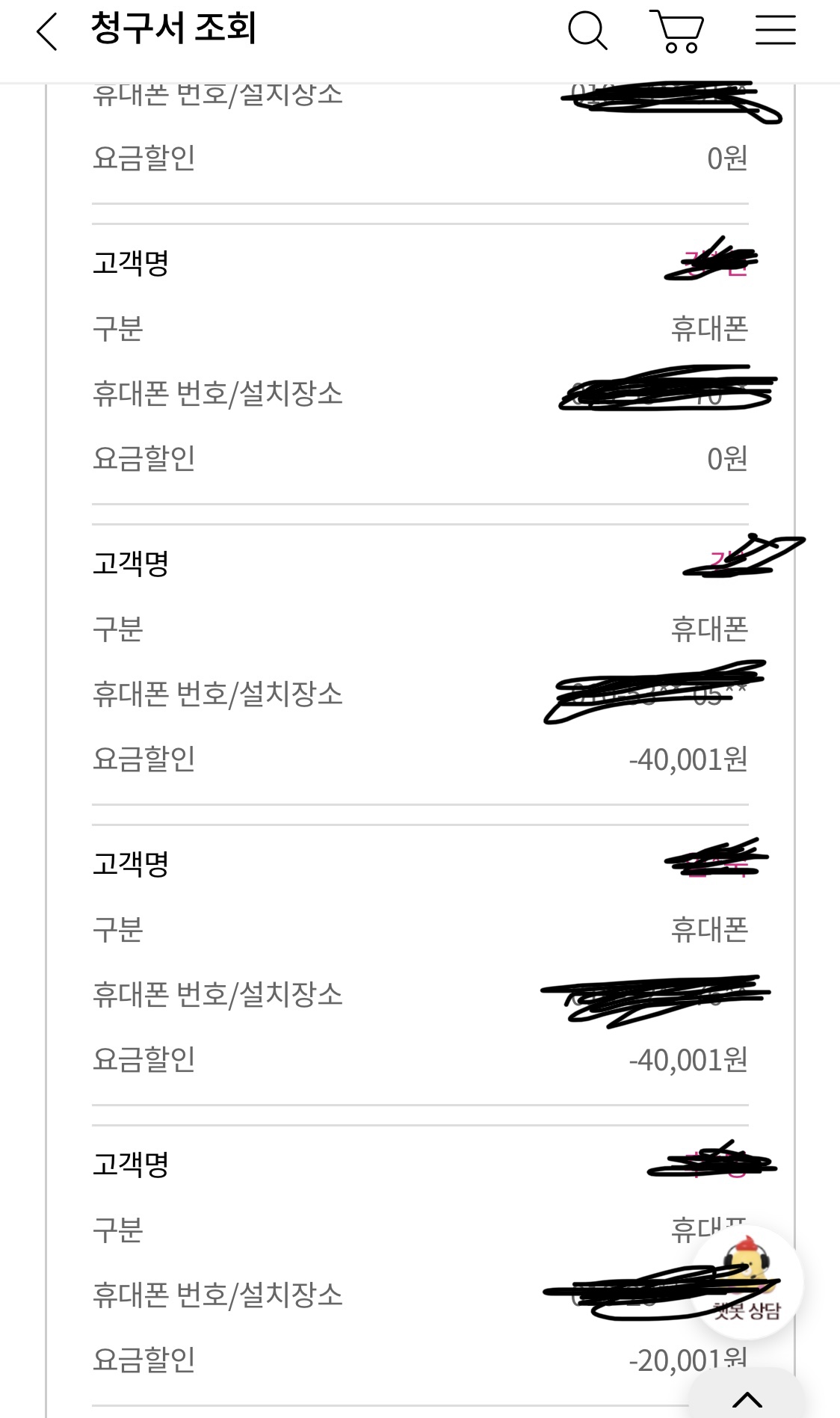The image size is (840, 1418).
Task: Go back from 청구서 조회
Action: (47, 31)
